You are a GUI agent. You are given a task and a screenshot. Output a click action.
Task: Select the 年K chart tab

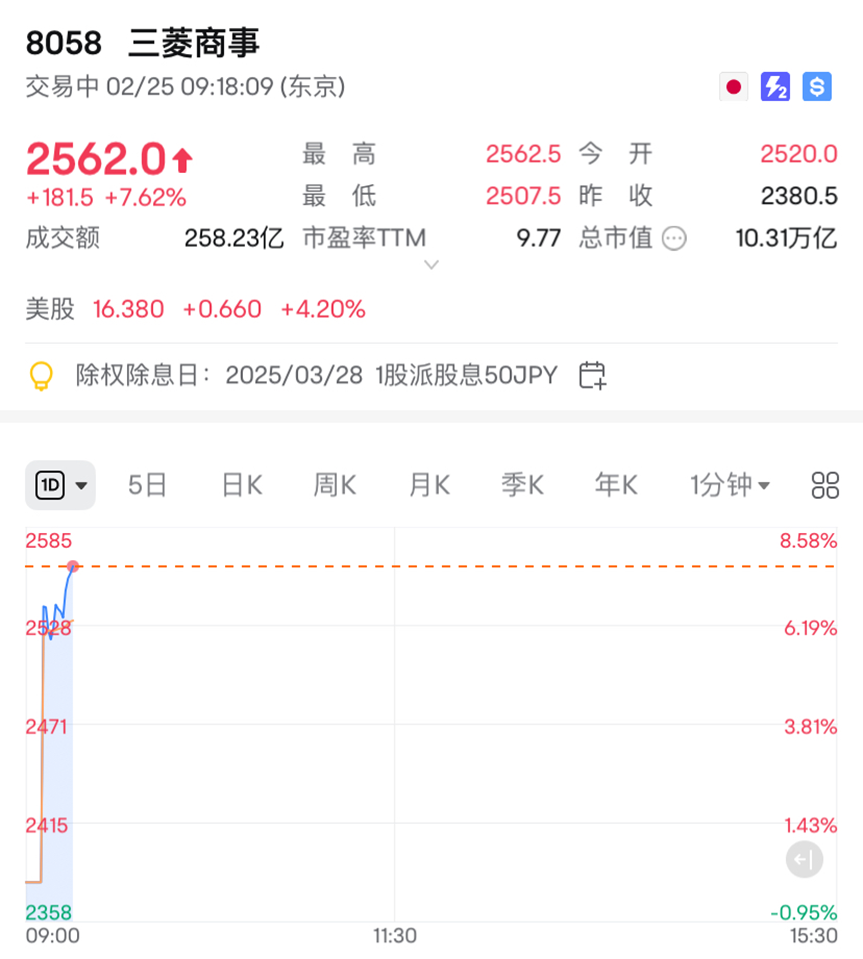click(615, 484)
